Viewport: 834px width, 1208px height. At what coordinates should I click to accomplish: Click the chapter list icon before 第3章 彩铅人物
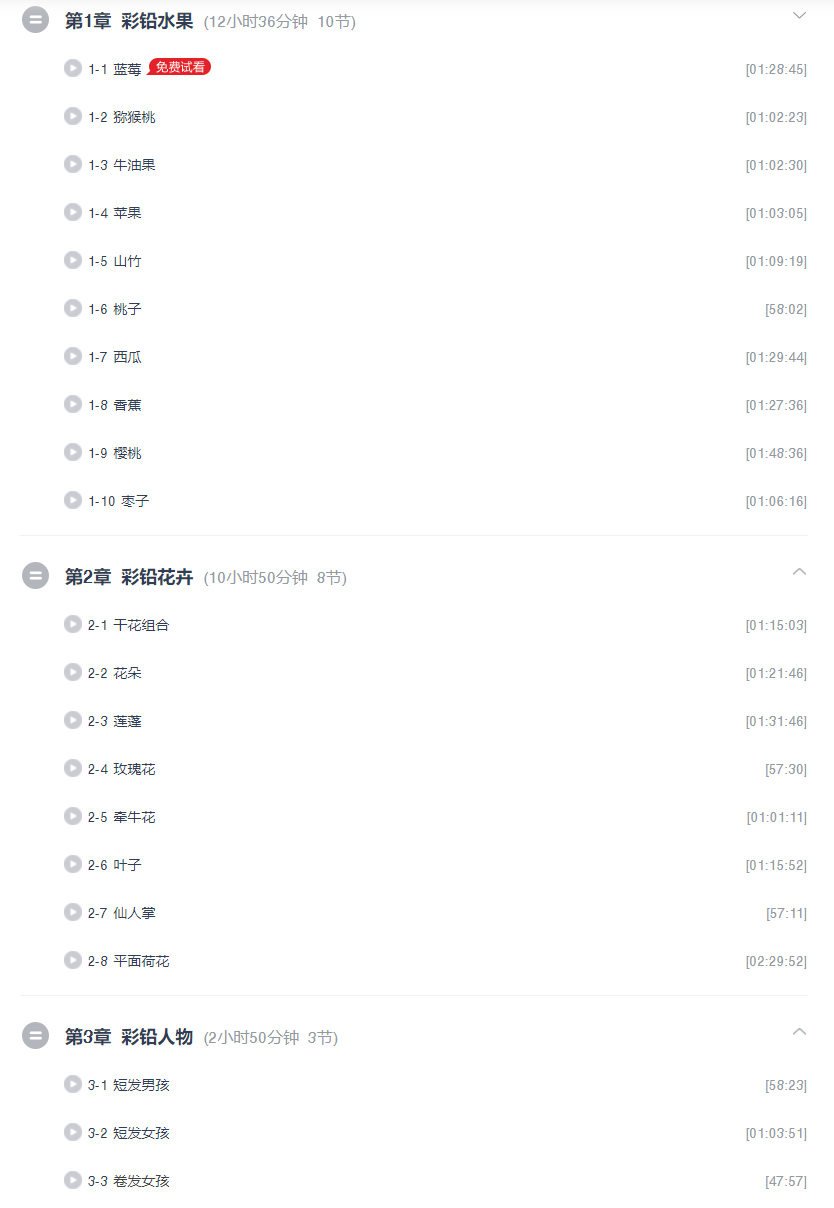tap(34, 1038)
